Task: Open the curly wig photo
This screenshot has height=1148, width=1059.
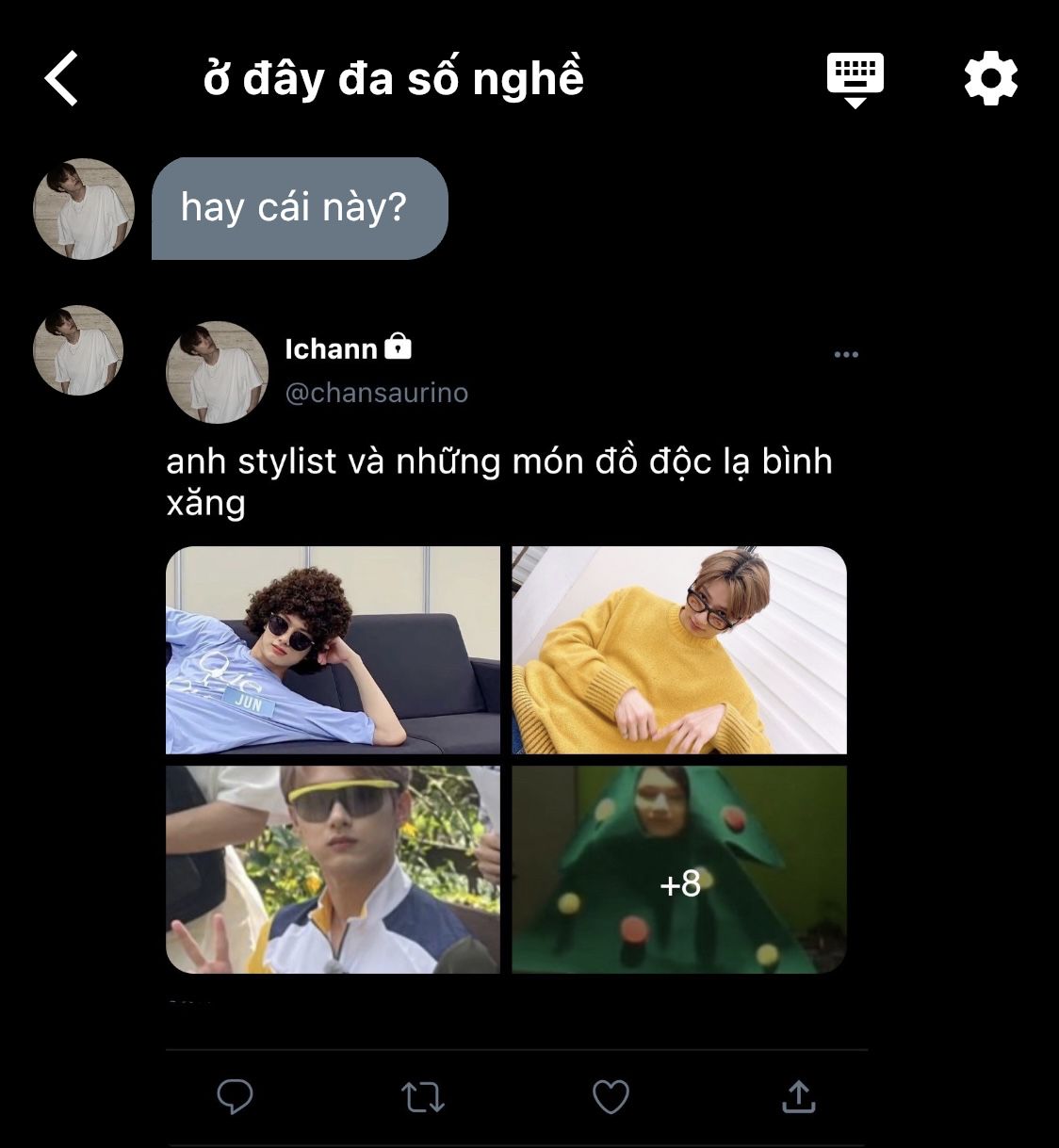Action: [x=333, y=650]
